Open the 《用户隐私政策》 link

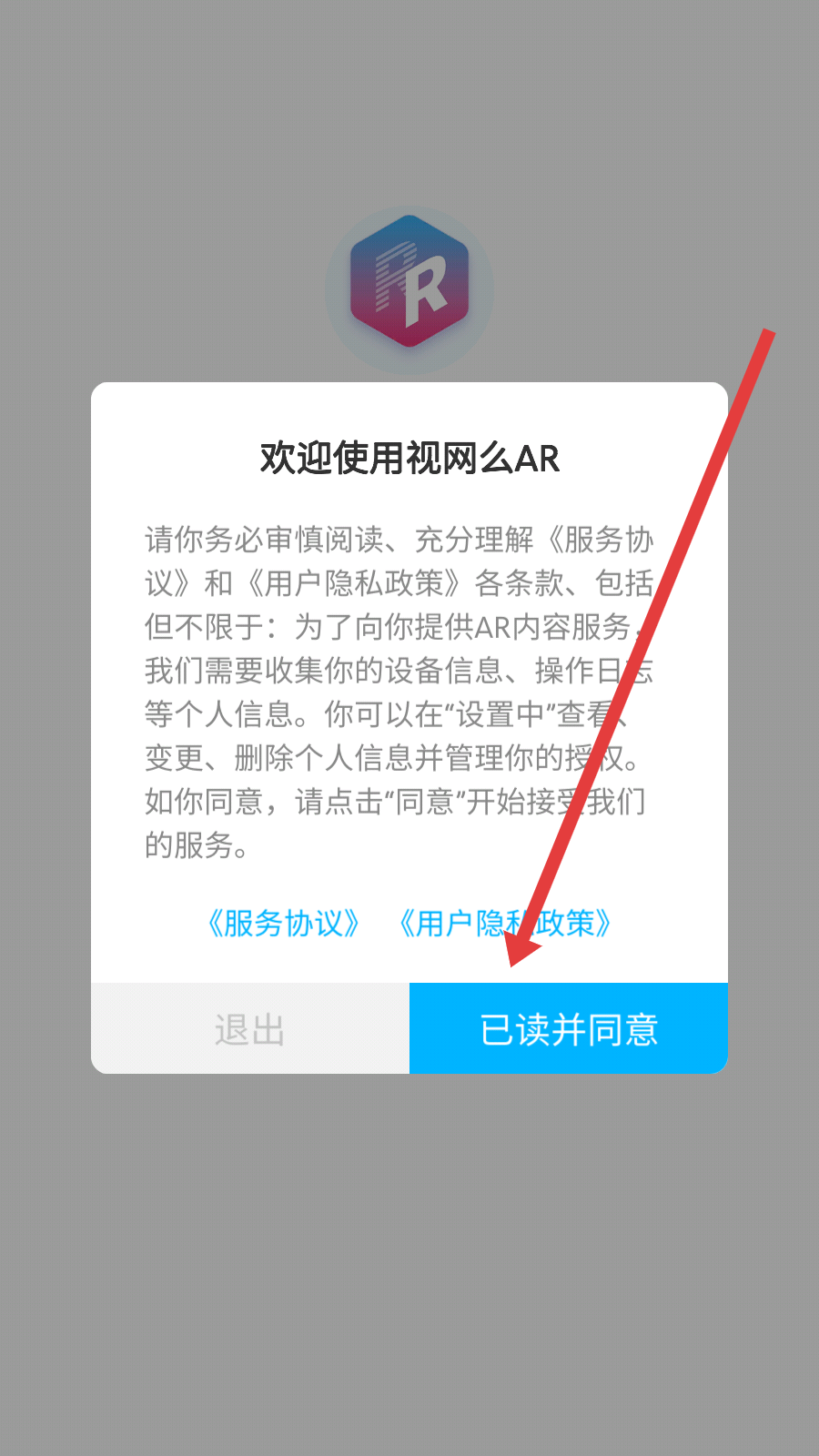(x=505, y=923)
